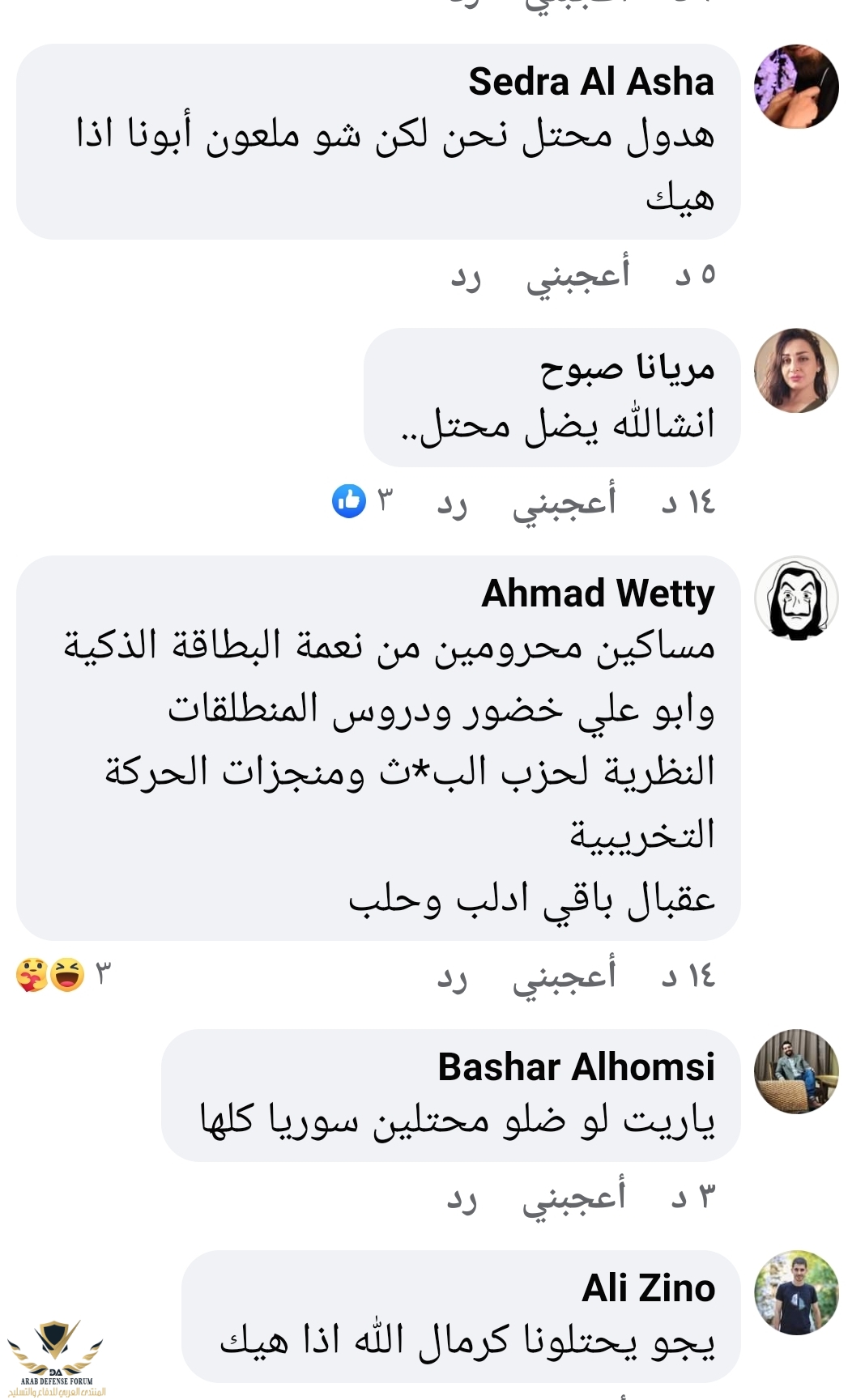The height and width of the screenshot is (1400, 865).
Task: Like مريانا صبوح's comment
Action: coord(564,503)
